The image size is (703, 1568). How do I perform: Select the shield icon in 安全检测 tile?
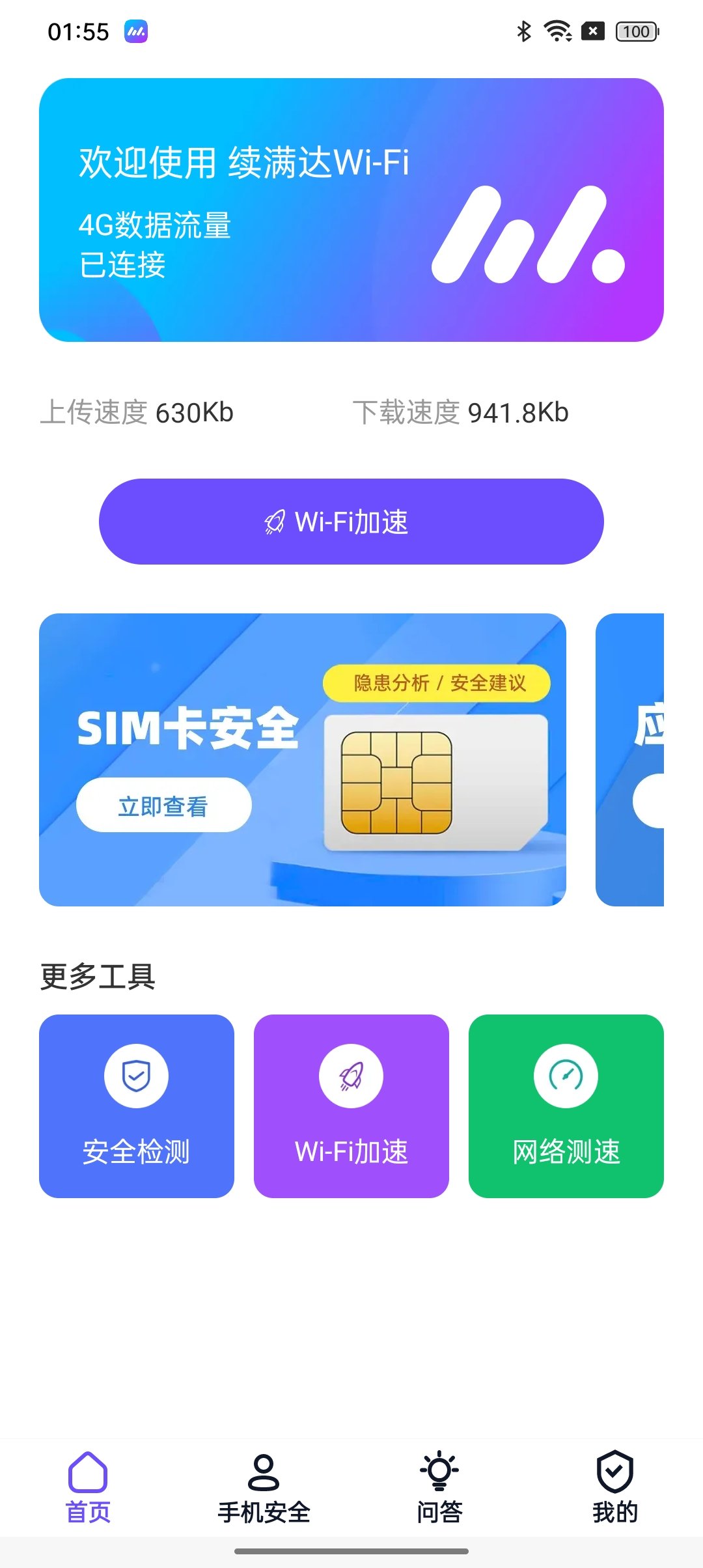(x=136, y=1075)
